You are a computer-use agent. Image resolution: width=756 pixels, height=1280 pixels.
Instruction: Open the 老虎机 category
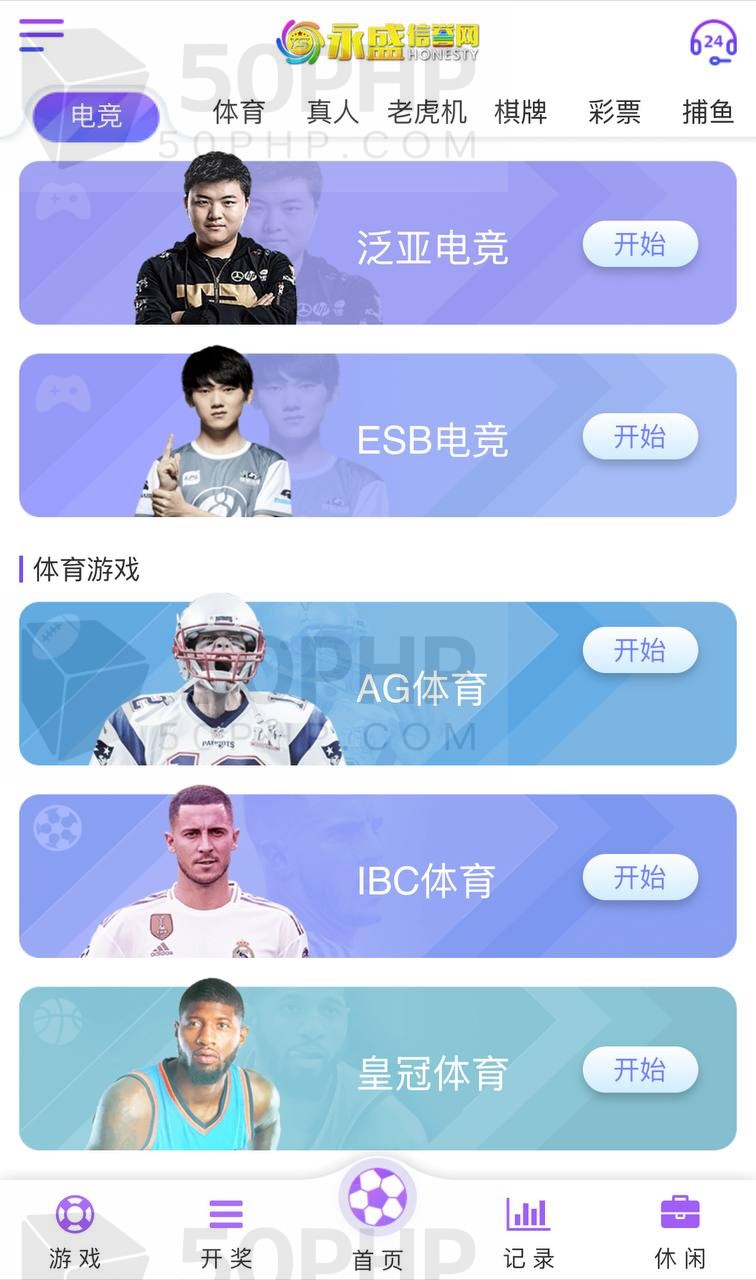point(427,112)
